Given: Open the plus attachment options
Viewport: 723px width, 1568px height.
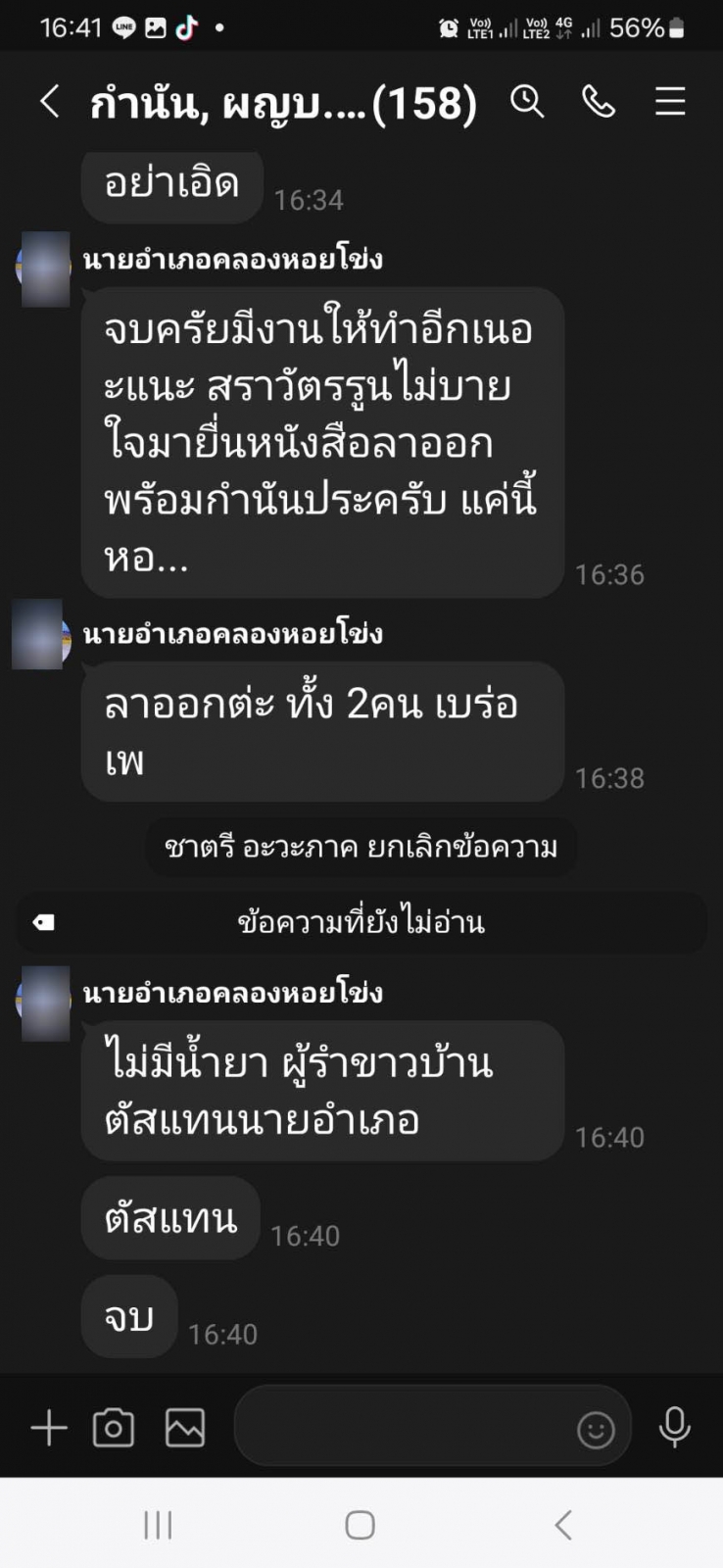Looking at the screenshot, I should 49,1428.
